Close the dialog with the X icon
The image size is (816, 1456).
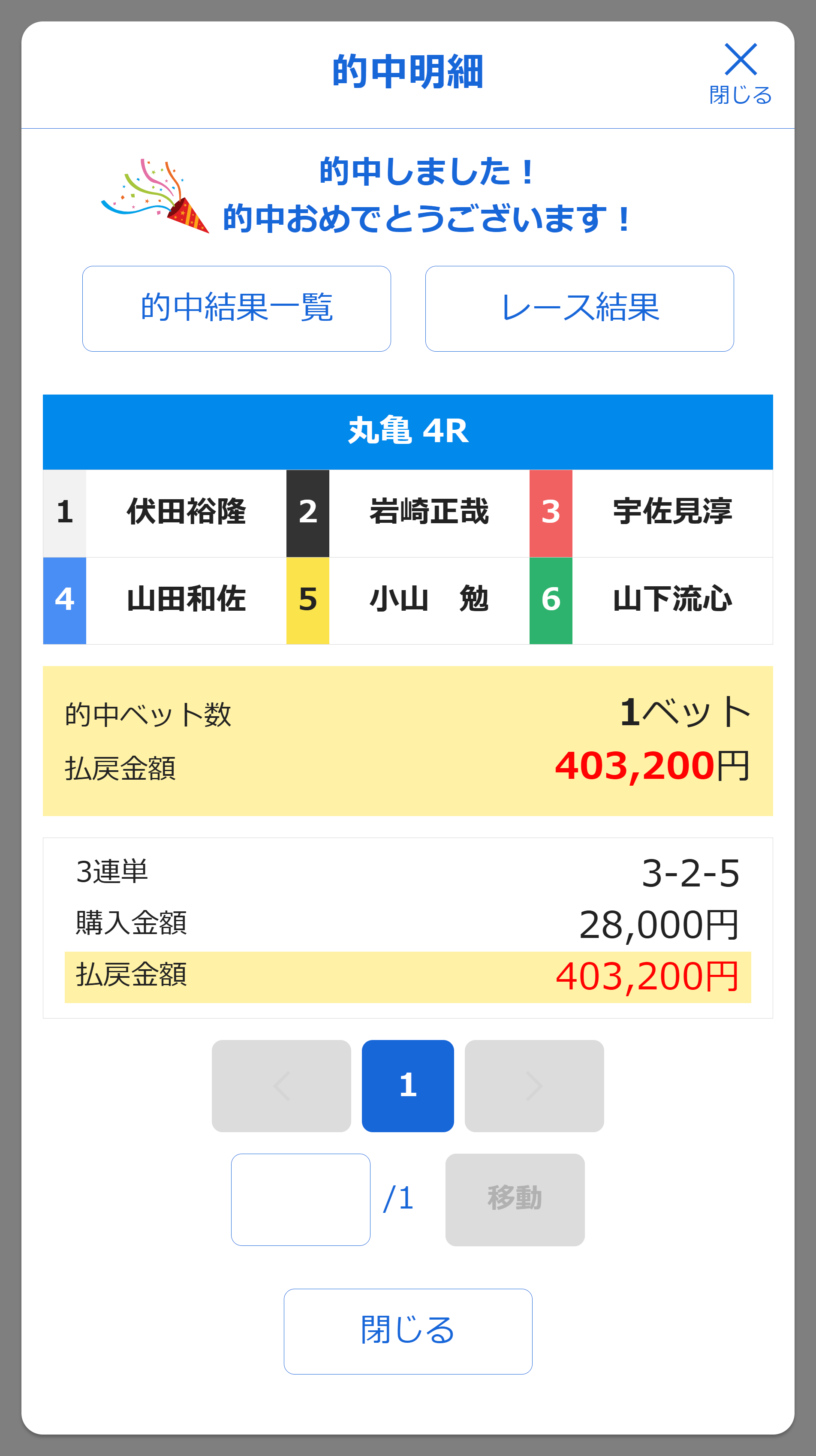click(740, 73)
